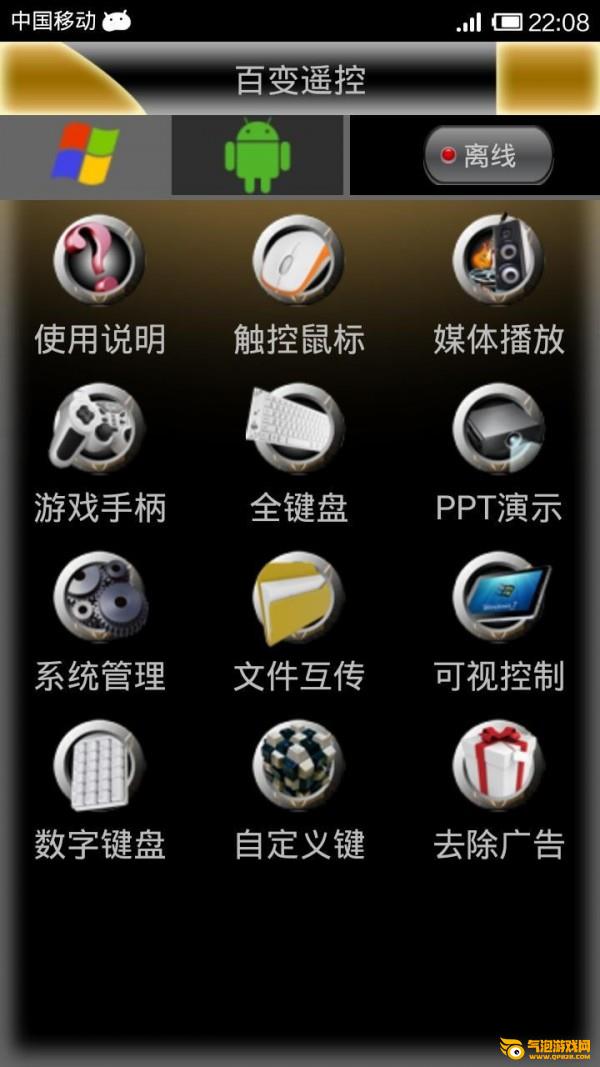This screenshot has width=600, height=1067.
Task: Switch to the Android tab
Action: (257, 154)
